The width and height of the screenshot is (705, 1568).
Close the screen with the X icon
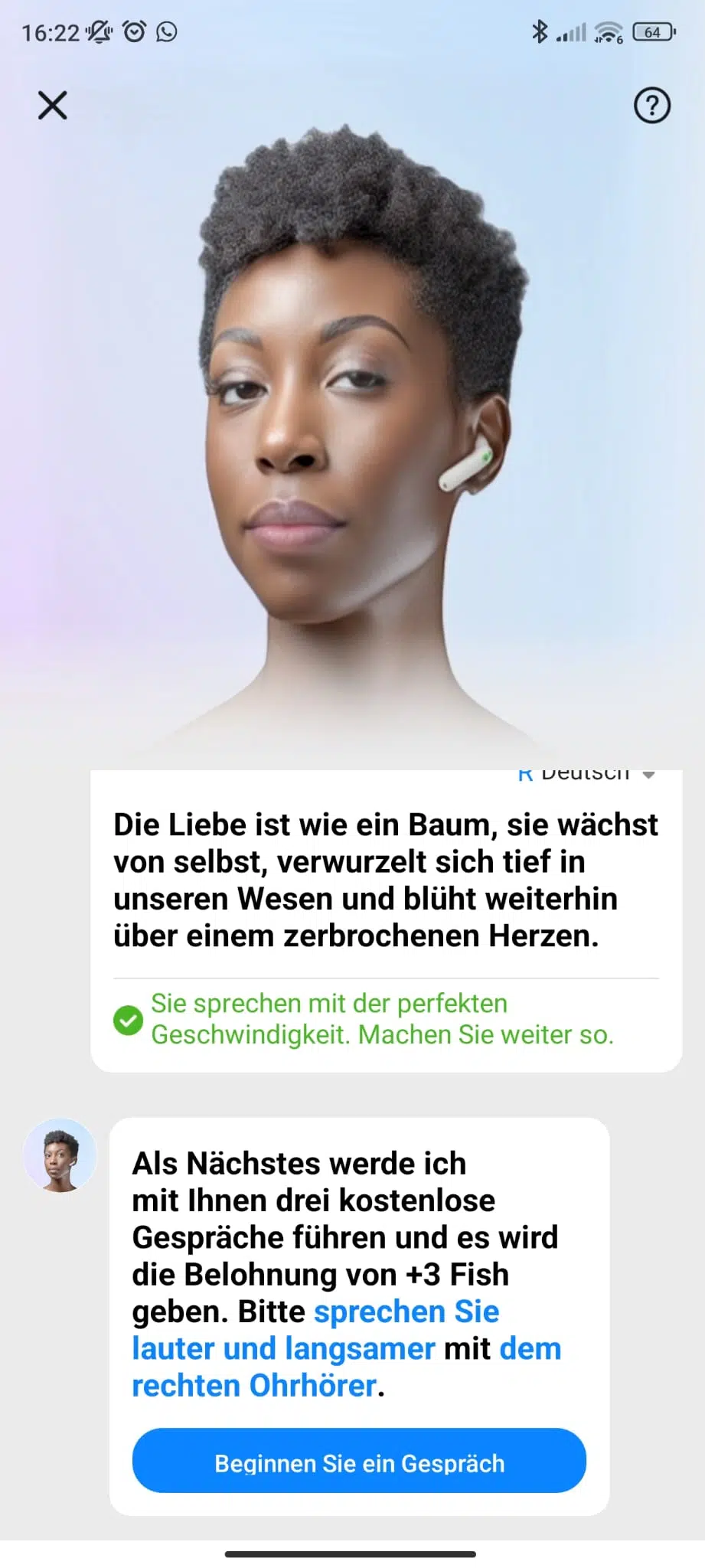(x=53, y=106)
